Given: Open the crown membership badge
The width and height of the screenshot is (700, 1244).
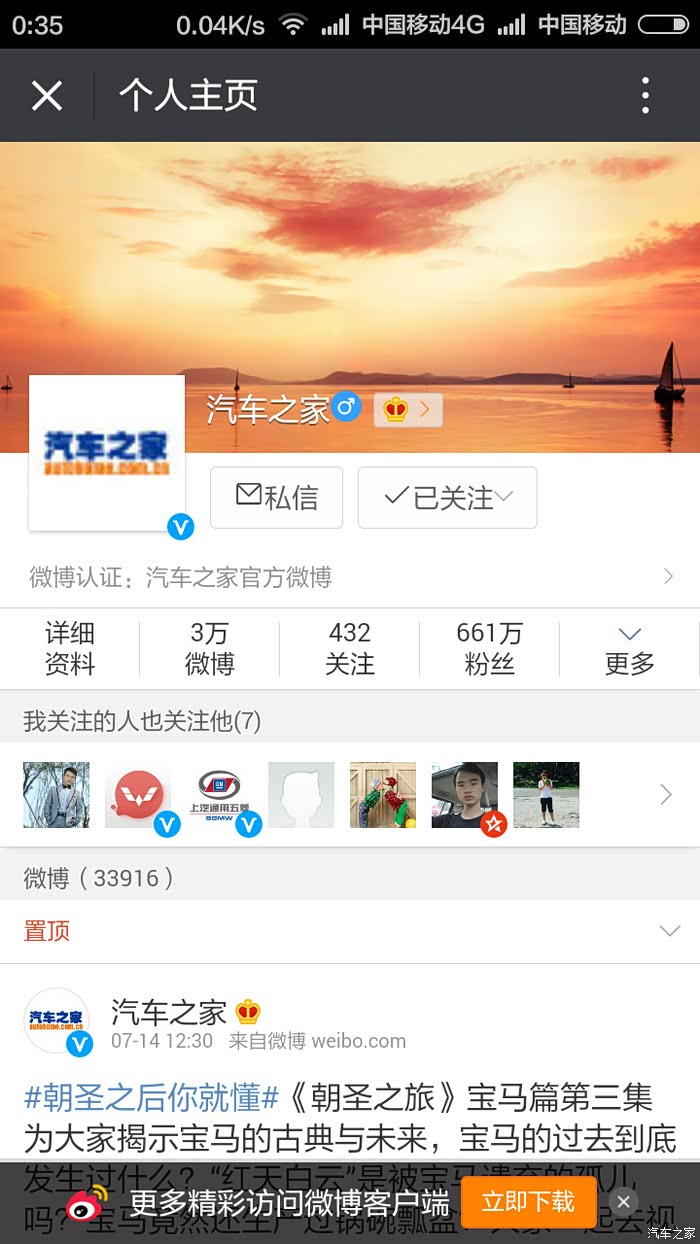Looking at the screenshot, I should tap(408, 409).
